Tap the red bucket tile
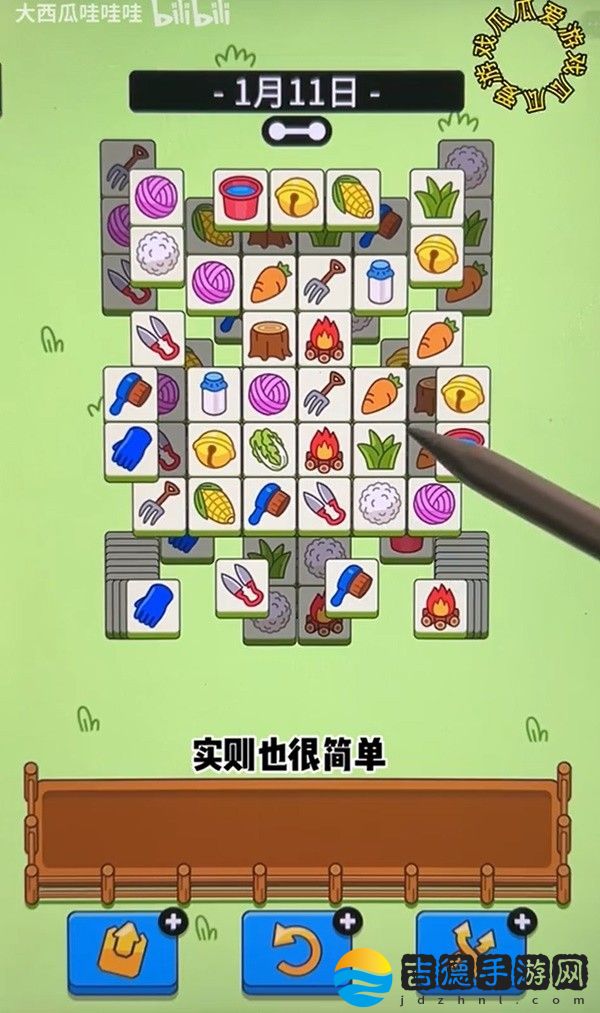Image resolution: width=600 pixels, height=1013 pixels. coord(241,197)
